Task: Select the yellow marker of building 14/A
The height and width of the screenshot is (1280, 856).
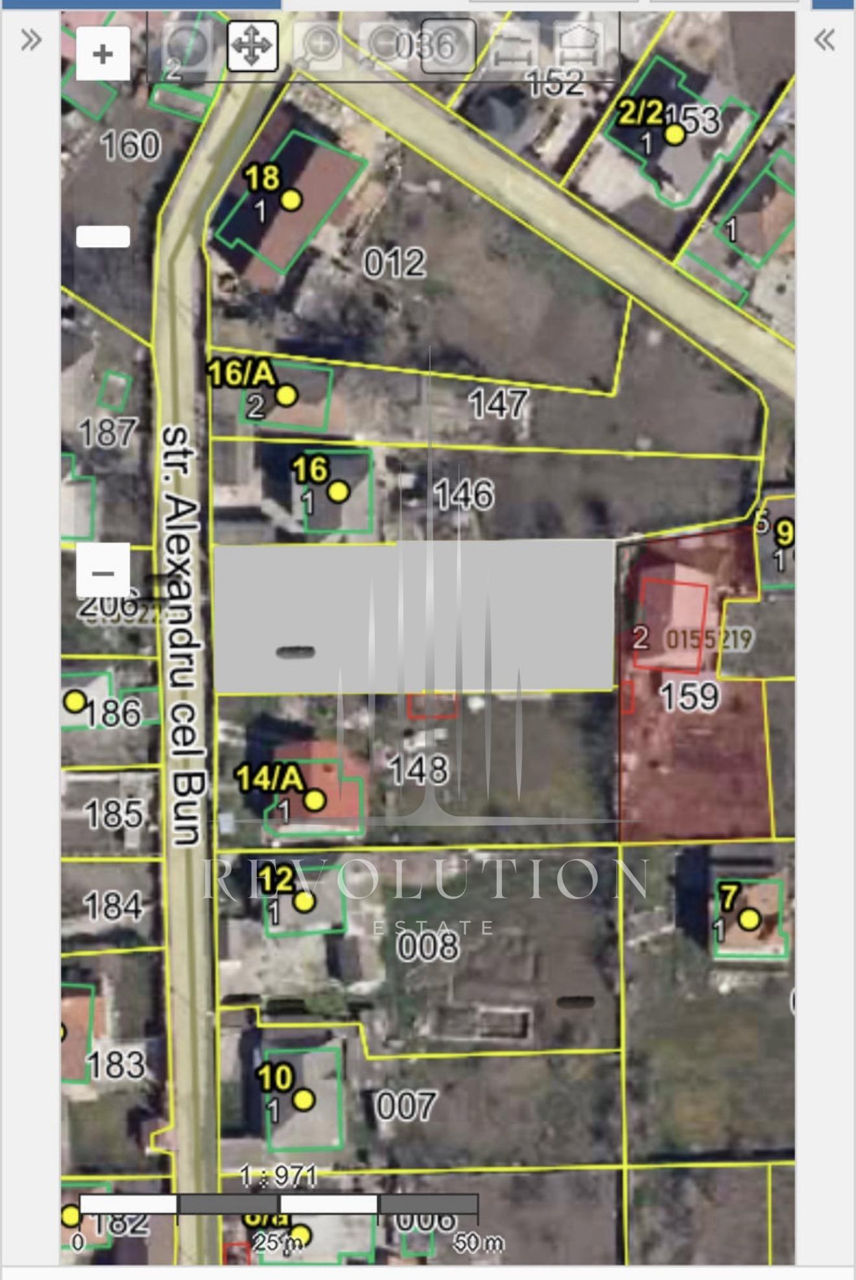Action: [314, 800]
